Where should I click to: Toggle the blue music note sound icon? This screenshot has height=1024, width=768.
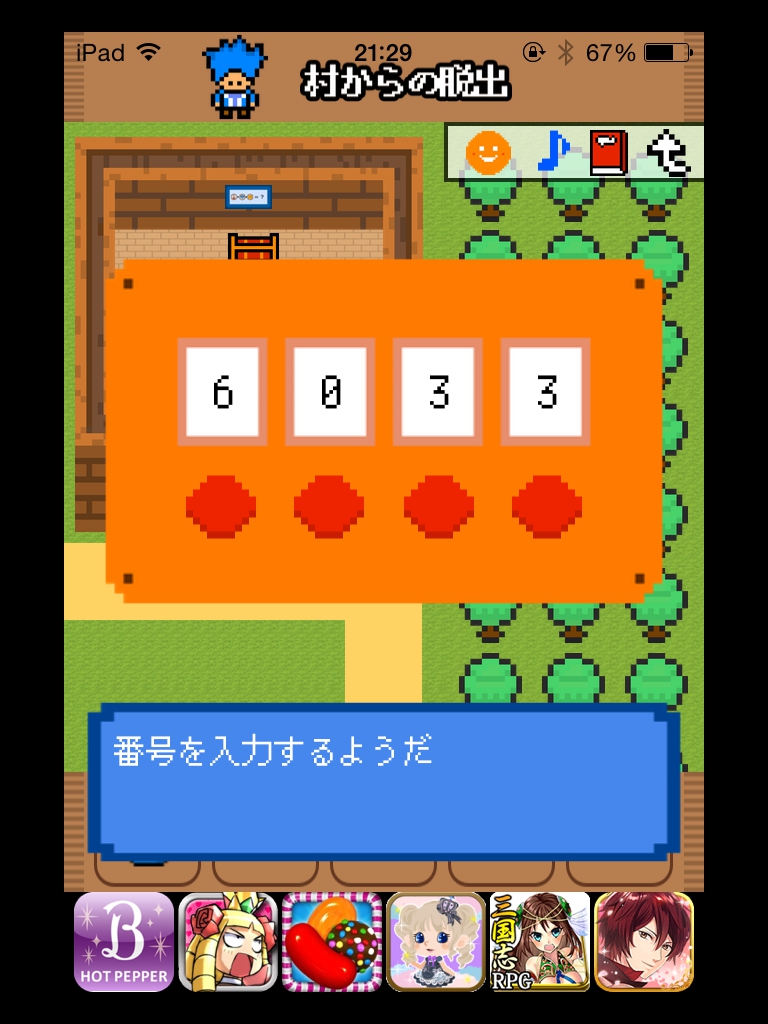pos(552,153)
